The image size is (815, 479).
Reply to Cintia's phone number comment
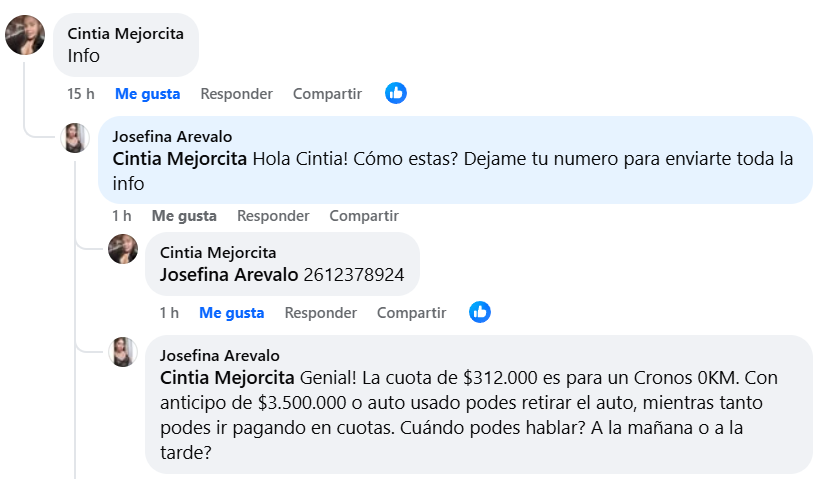tap(320, 313)
